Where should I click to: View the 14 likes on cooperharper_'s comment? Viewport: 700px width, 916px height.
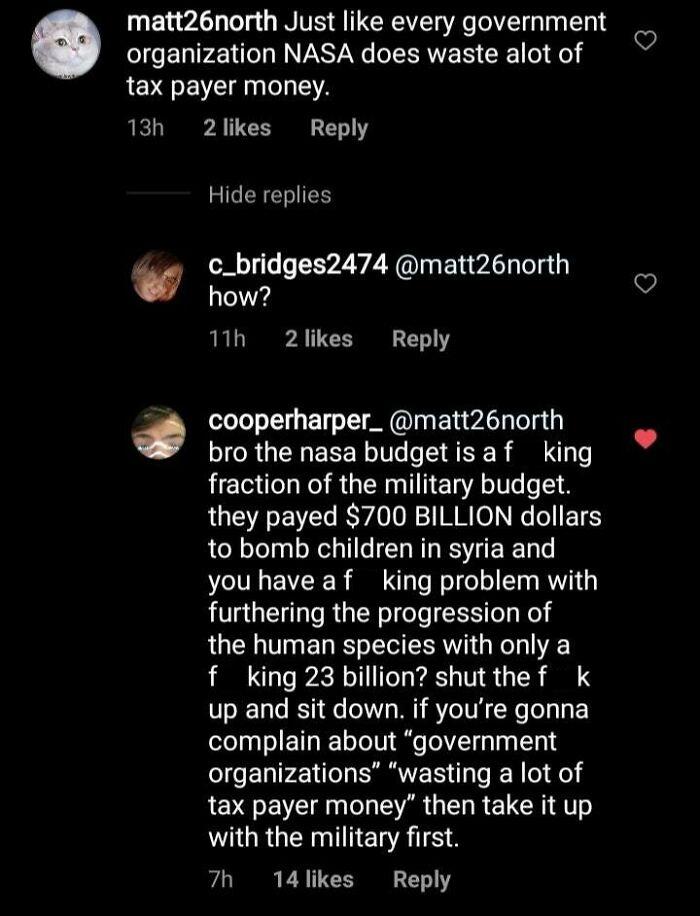point(313,879)
